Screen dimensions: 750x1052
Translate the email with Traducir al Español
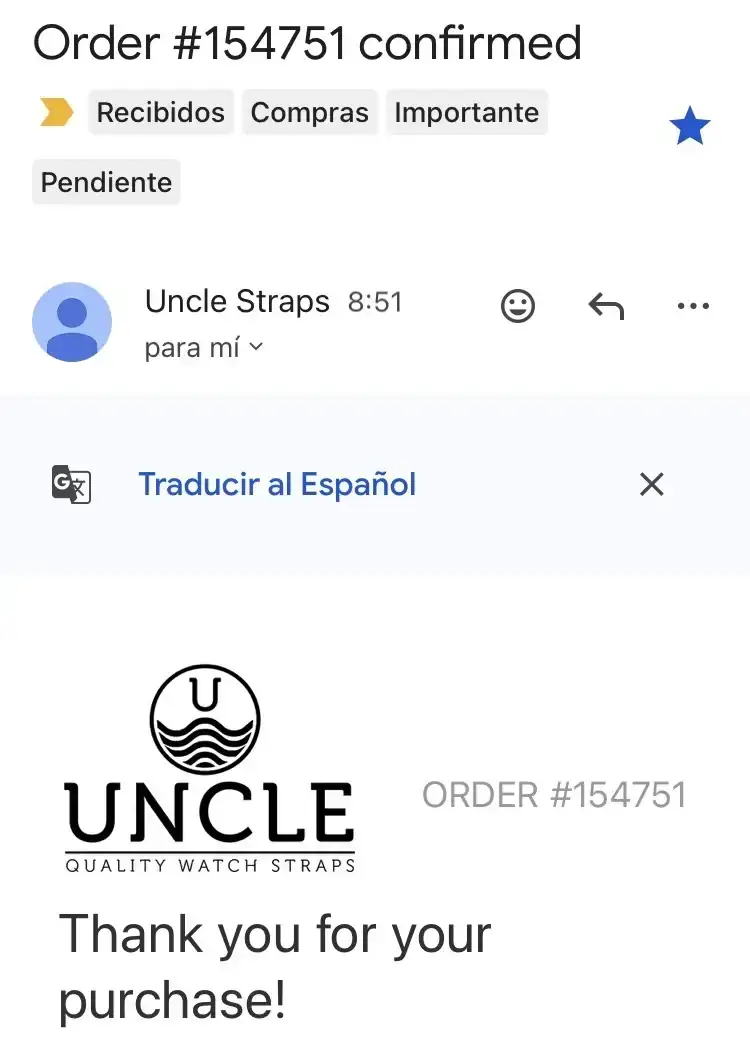277,485
